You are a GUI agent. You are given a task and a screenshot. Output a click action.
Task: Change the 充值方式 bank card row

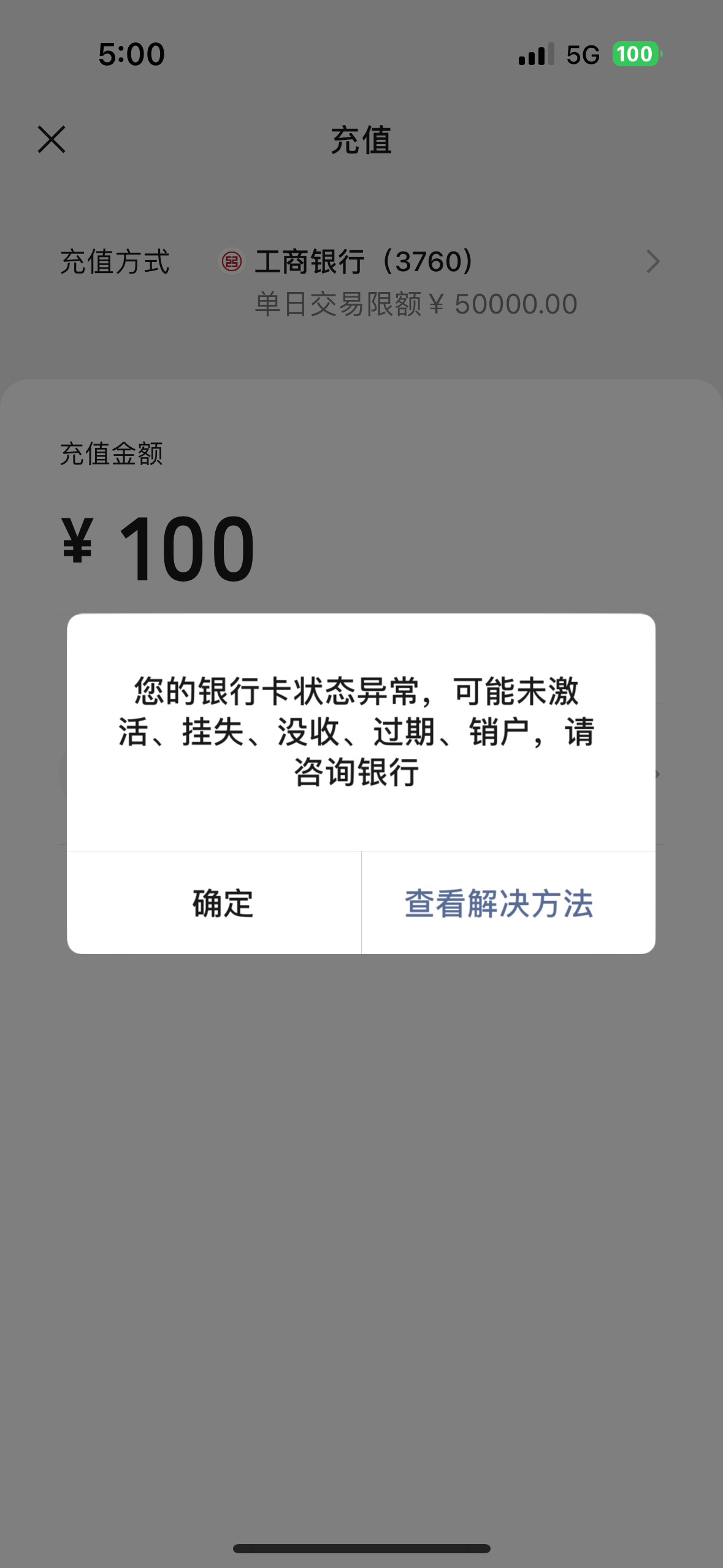(x=361, y=282)
